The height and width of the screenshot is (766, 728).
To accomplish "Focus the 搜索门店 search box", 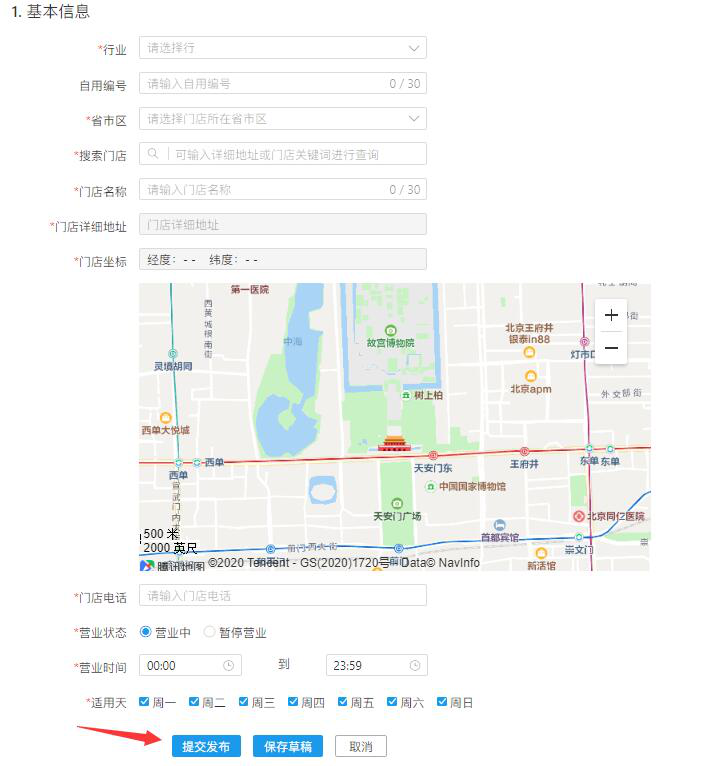I will click(x=290, y=154).
